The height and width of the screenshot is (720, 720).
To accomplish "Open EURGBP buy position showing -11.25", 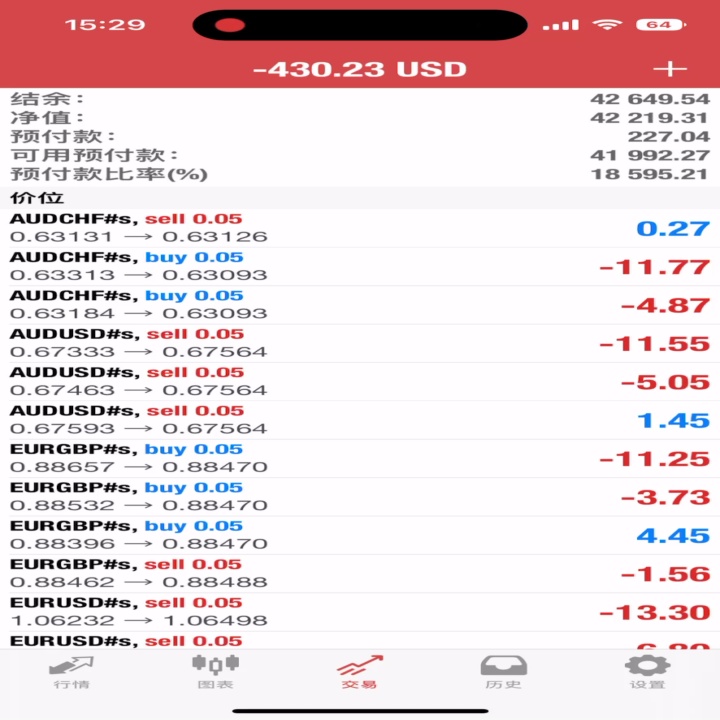I will coord(360,458).
